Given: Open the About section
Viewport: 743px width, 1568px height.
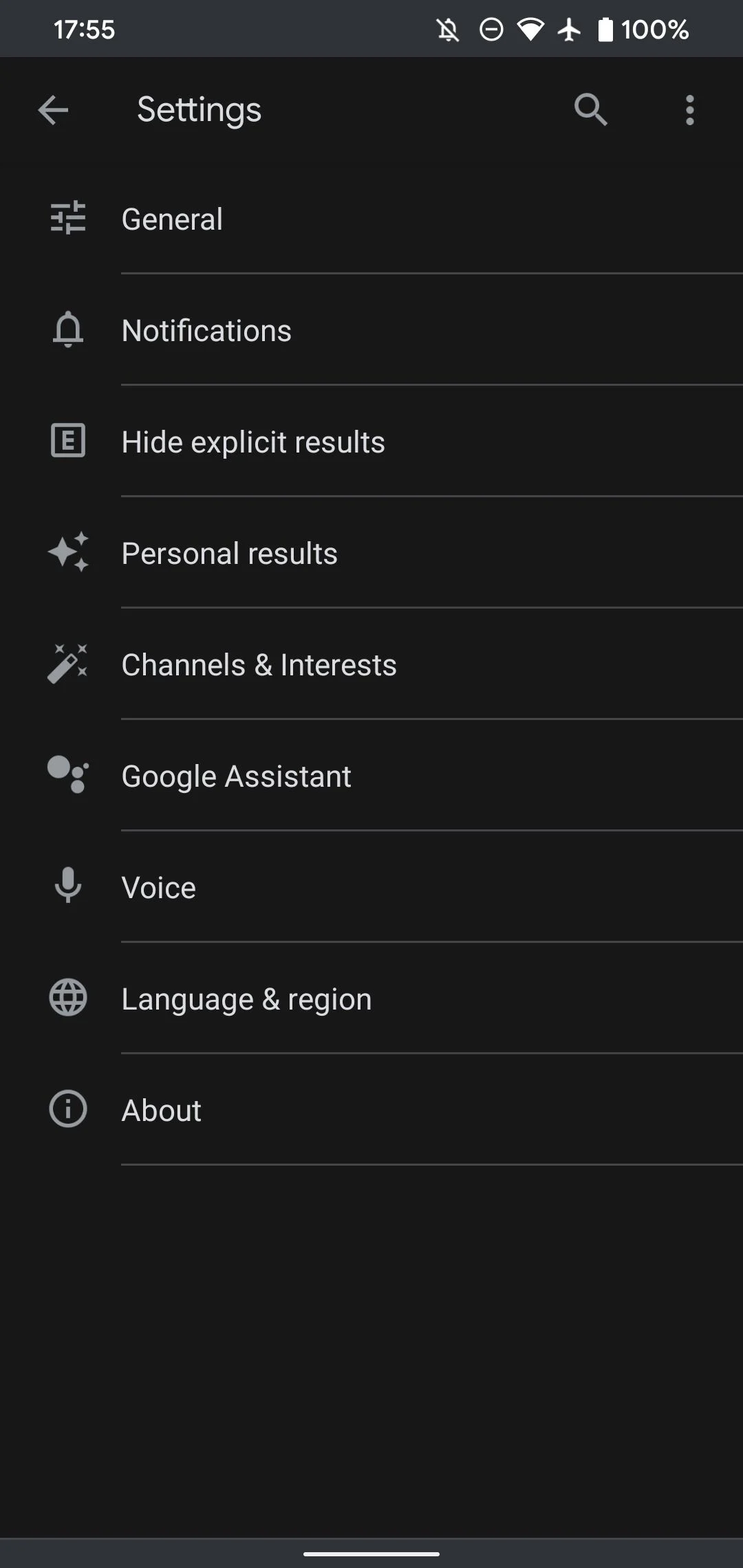Looking at the screenshot, I should click(x=371, y=1110).
